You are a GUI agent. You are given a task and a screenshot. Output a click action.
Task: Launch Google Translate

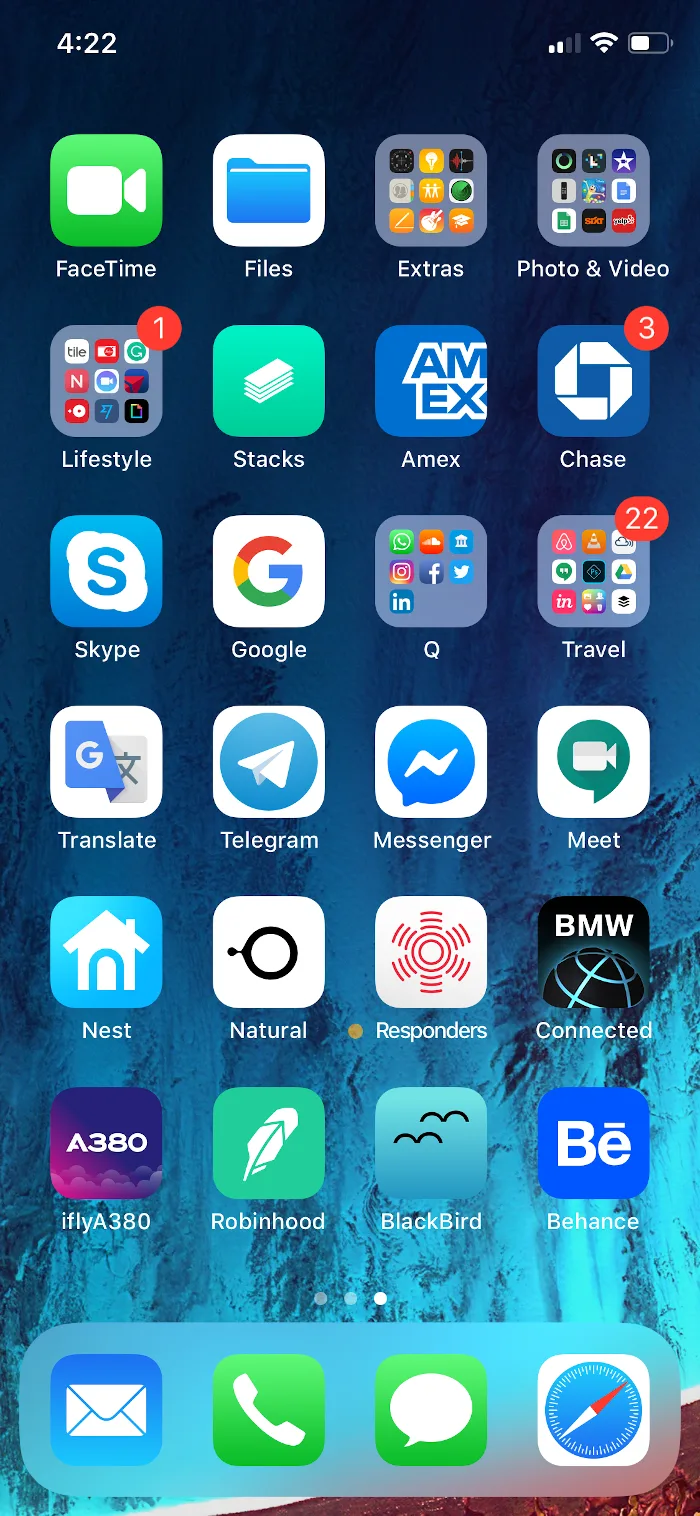tap(106, 762)
